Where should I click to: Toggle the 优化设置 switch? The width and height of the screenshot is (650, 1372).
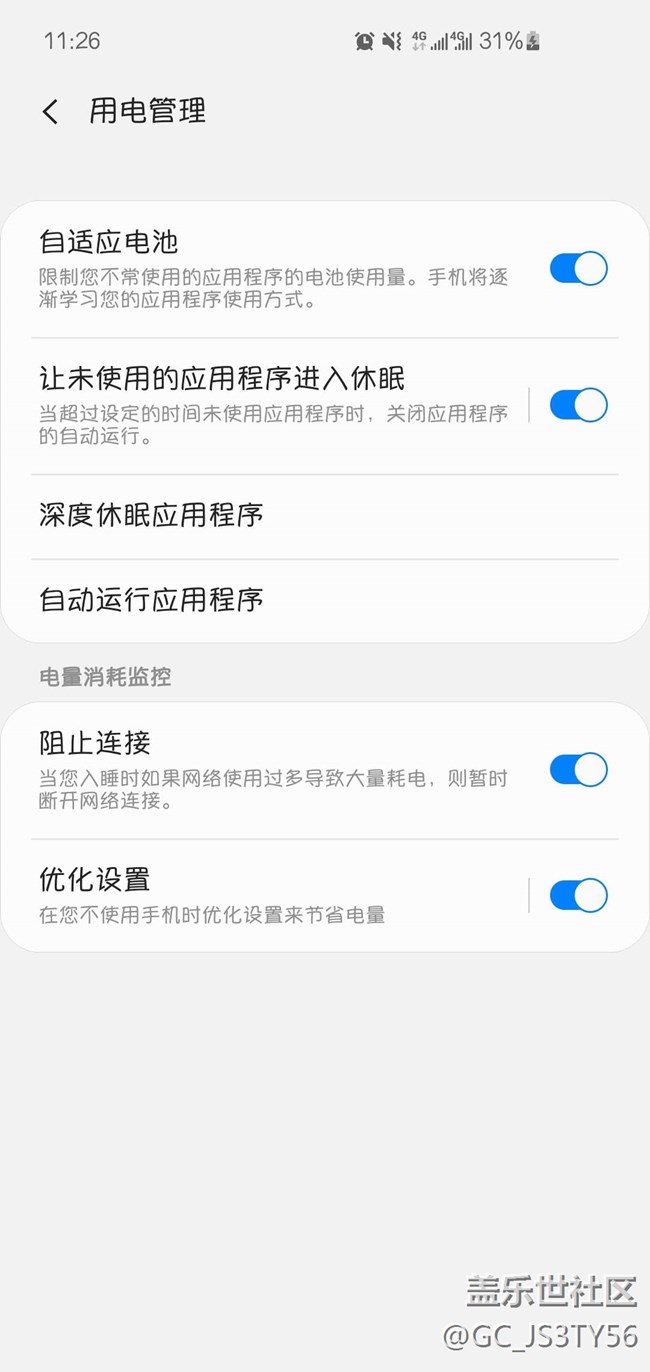click(578, 895)
